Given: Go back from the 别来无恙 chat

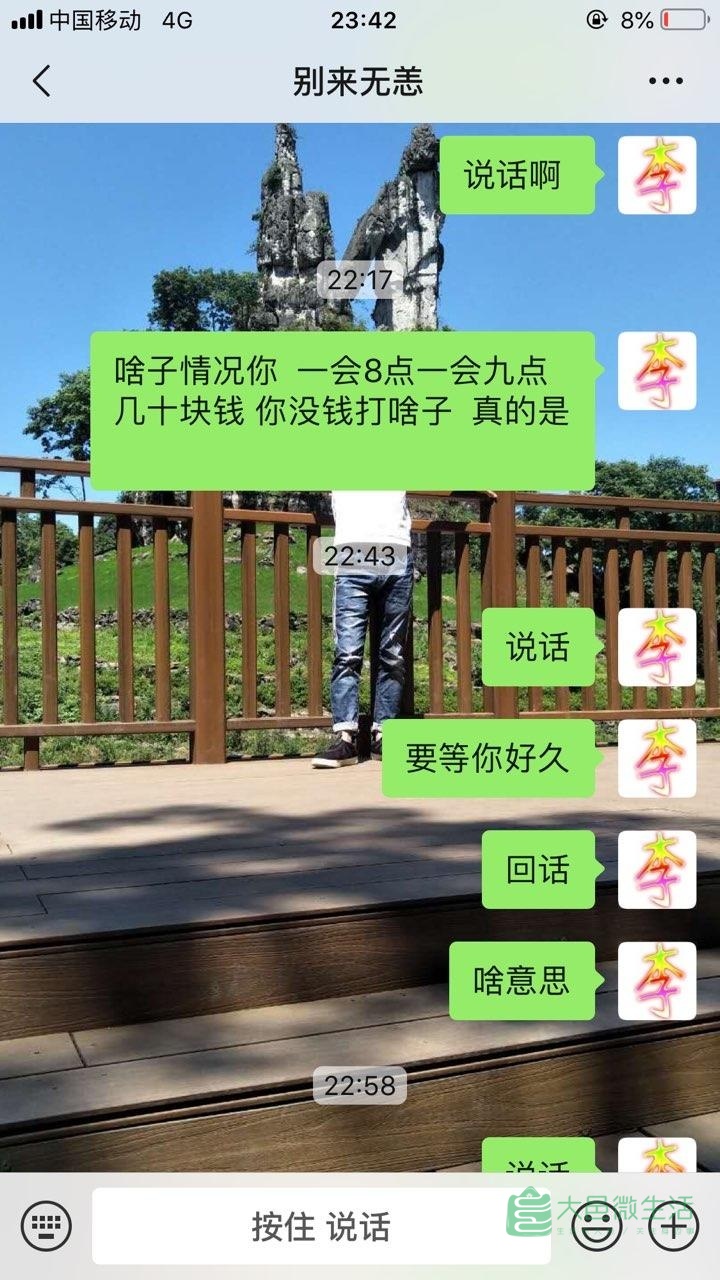Looking at the screenshot, I should 42,81.
